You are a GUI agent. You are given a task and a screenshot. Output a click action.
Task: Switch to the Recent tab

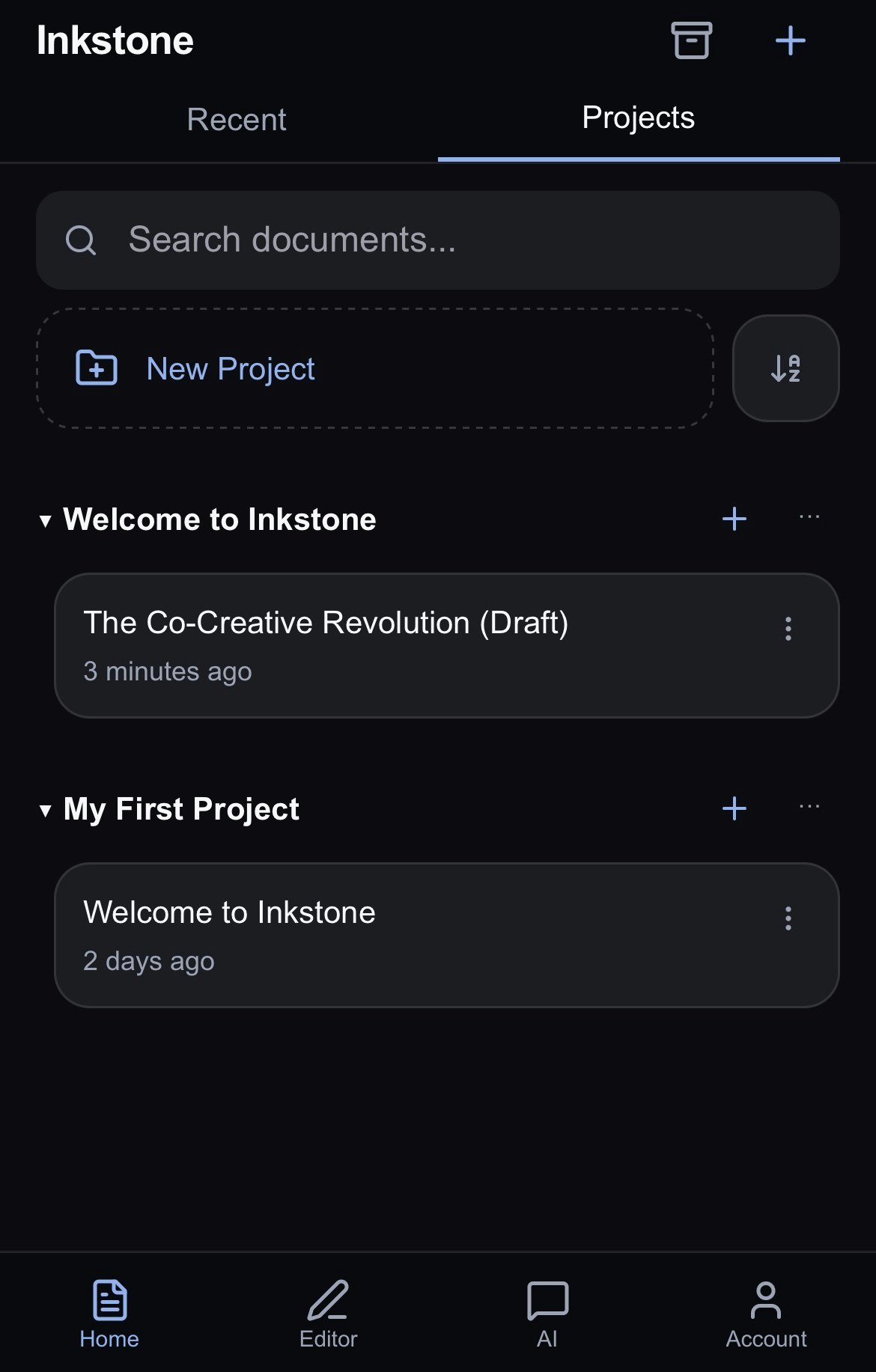237,119
